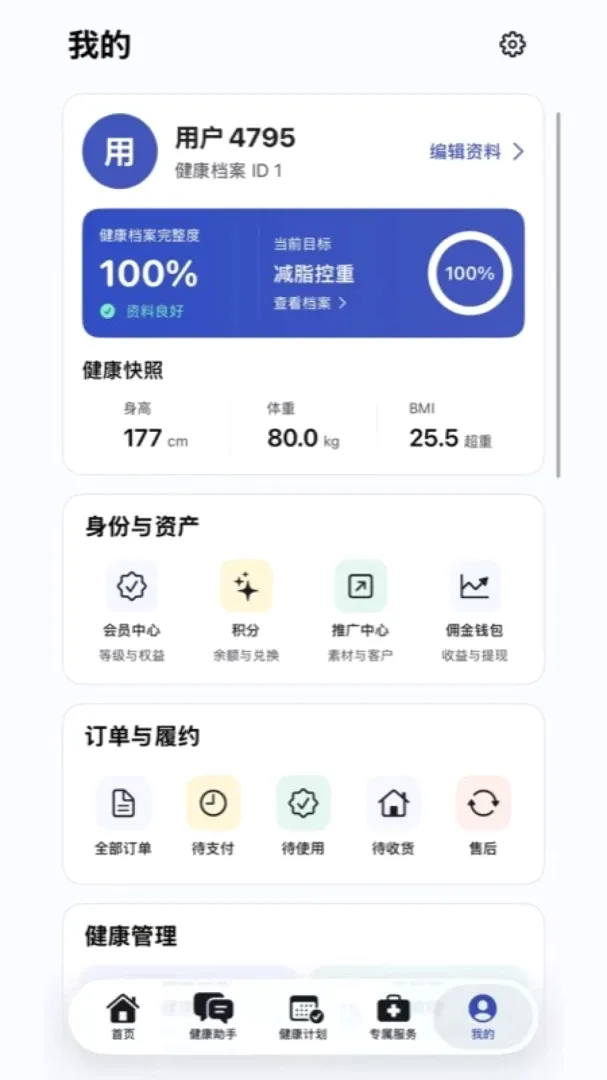View 全部订单 all orders
The height and width of the screenshot is (1080, 607).
tap(123, 816)
